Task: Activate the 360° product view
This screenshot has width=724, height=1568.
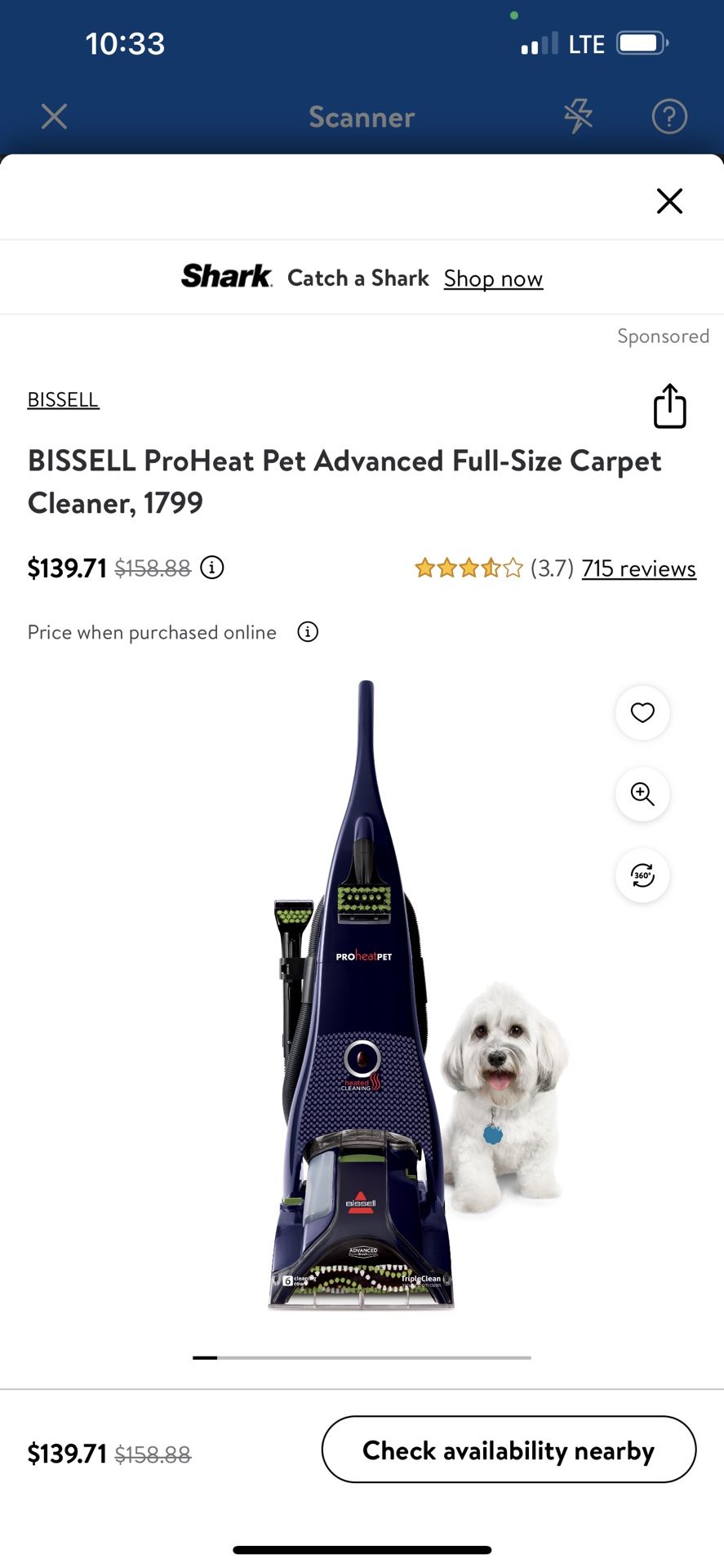Action: [x=642, y=875]
